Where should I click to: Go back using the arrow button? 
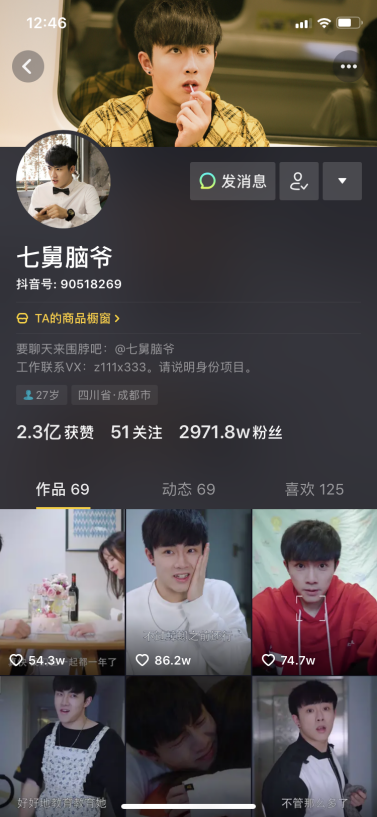[28, 66]
